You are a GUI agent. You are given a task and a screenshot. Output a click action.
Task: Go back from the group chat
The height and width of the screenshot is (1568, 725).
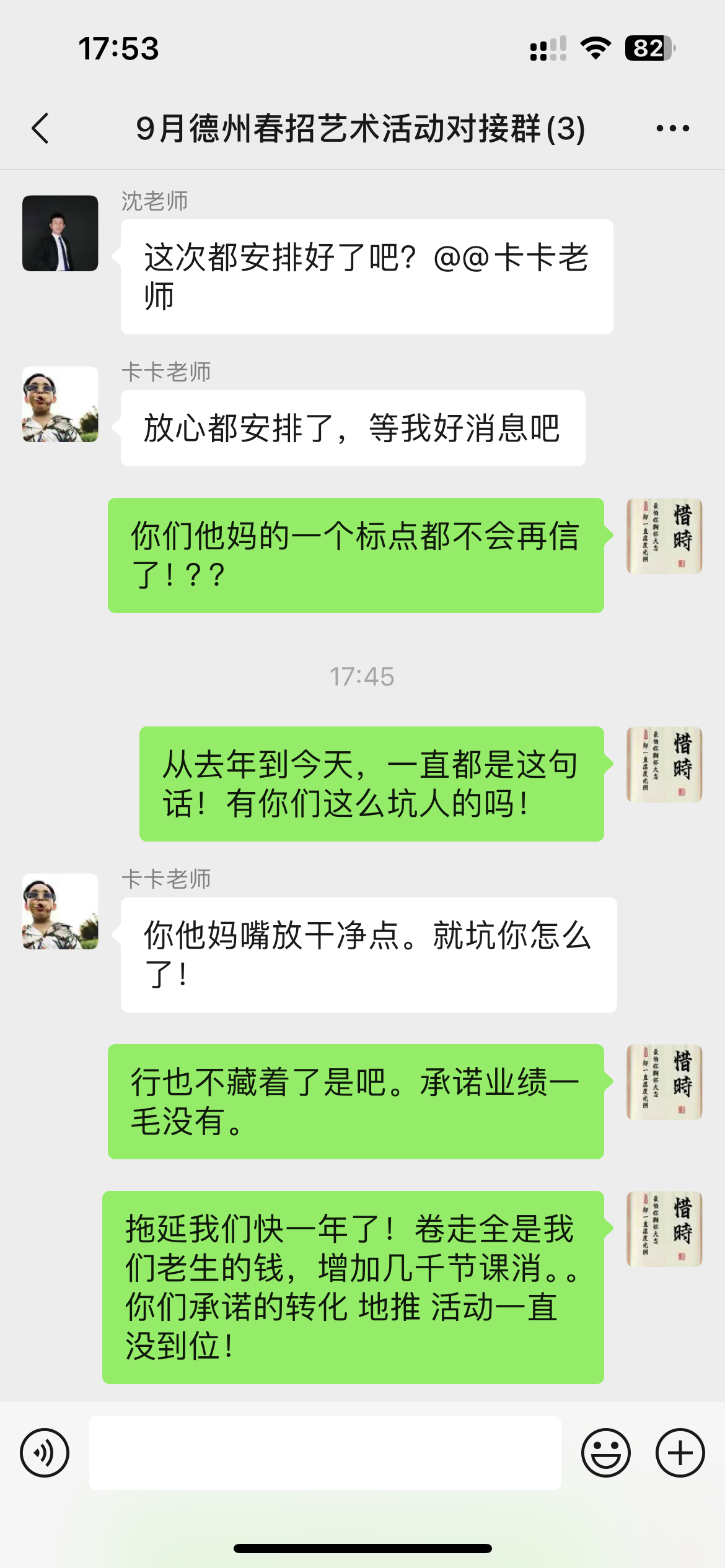click(x=41, y=129)
